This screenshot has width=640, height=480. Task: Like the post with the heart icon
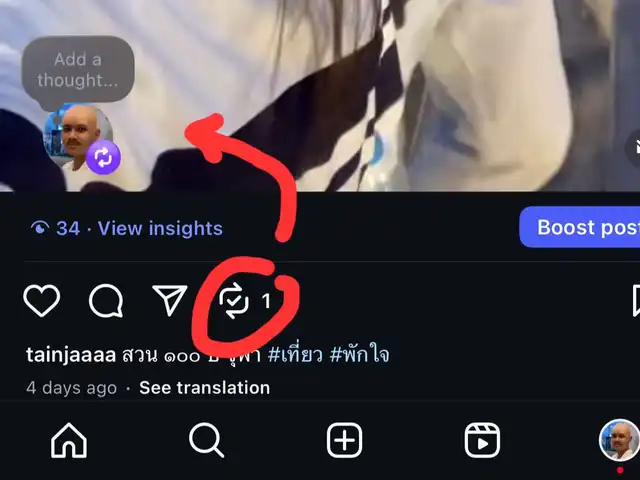[x=42, y=301]
